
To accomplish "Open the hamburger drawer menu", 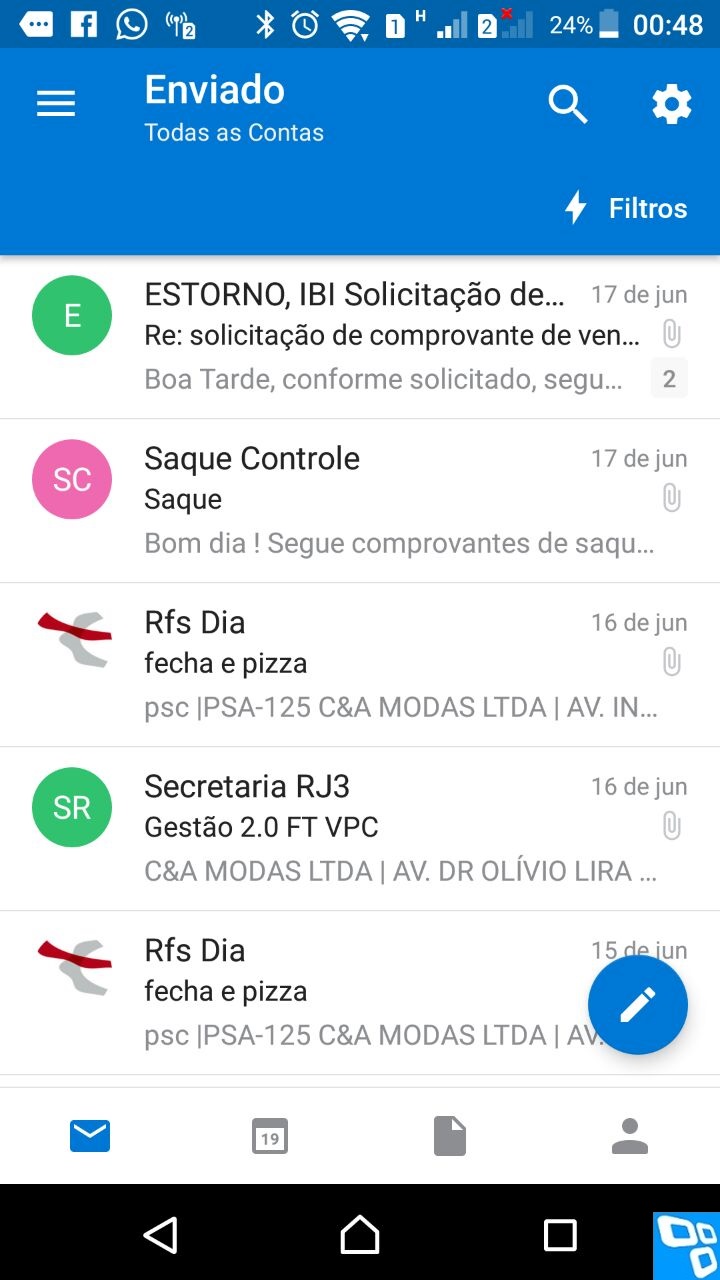I will [x=56, y=104].
